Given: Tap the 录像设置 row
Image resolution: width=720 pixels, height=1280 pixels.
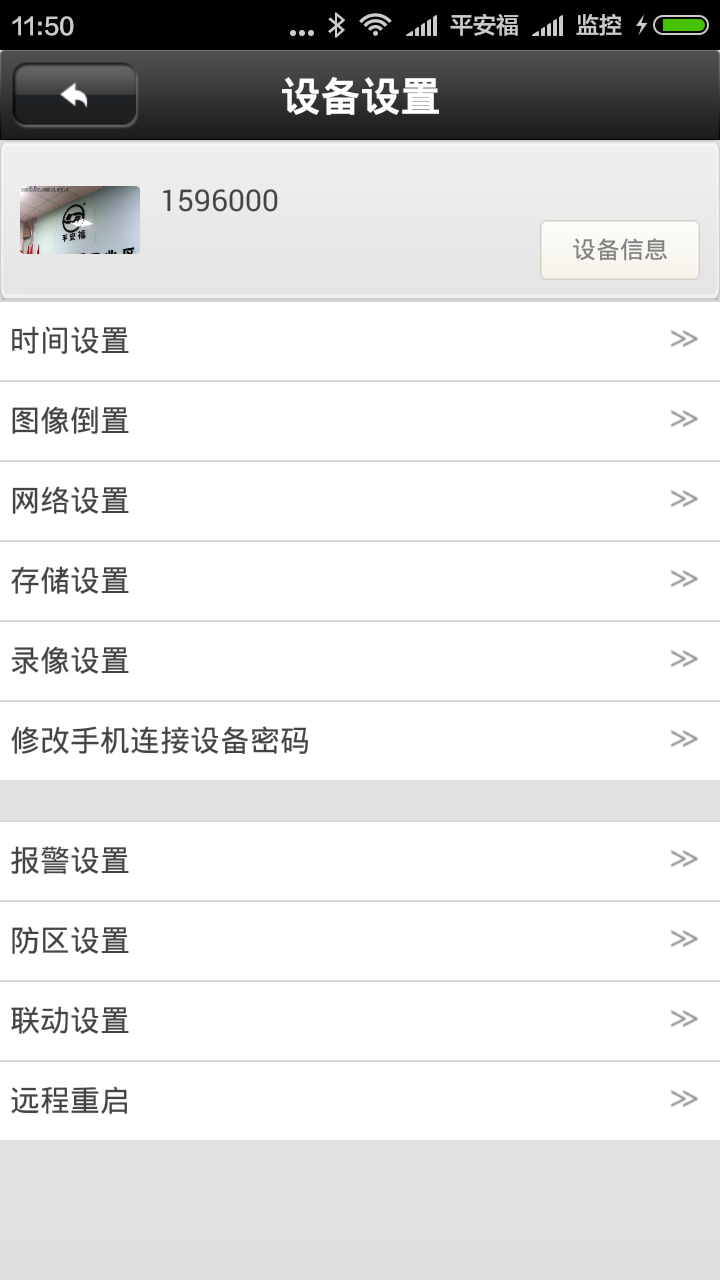Looking at the screenshot, I should [360, 661].
